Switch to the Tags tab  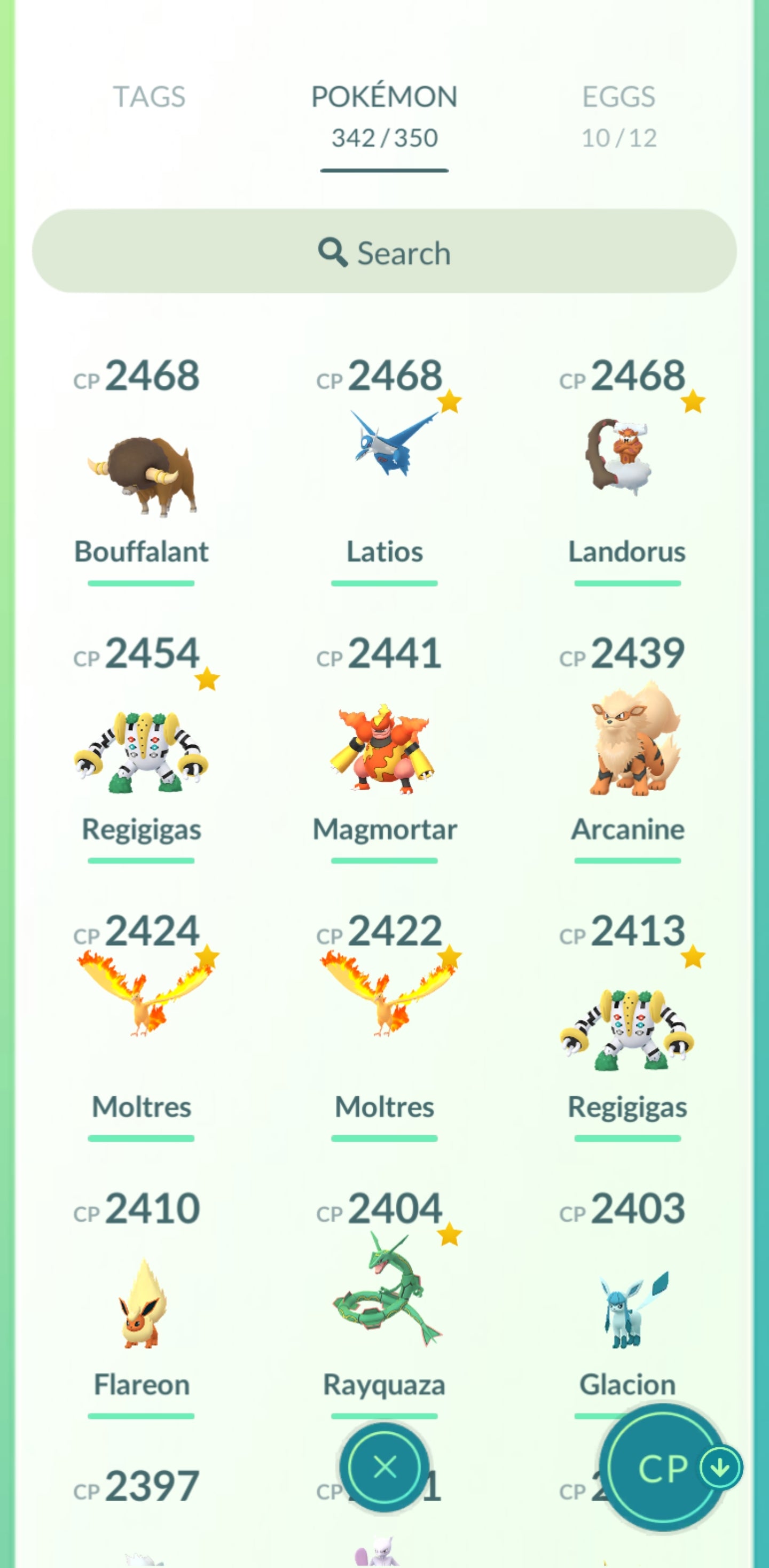149,97
